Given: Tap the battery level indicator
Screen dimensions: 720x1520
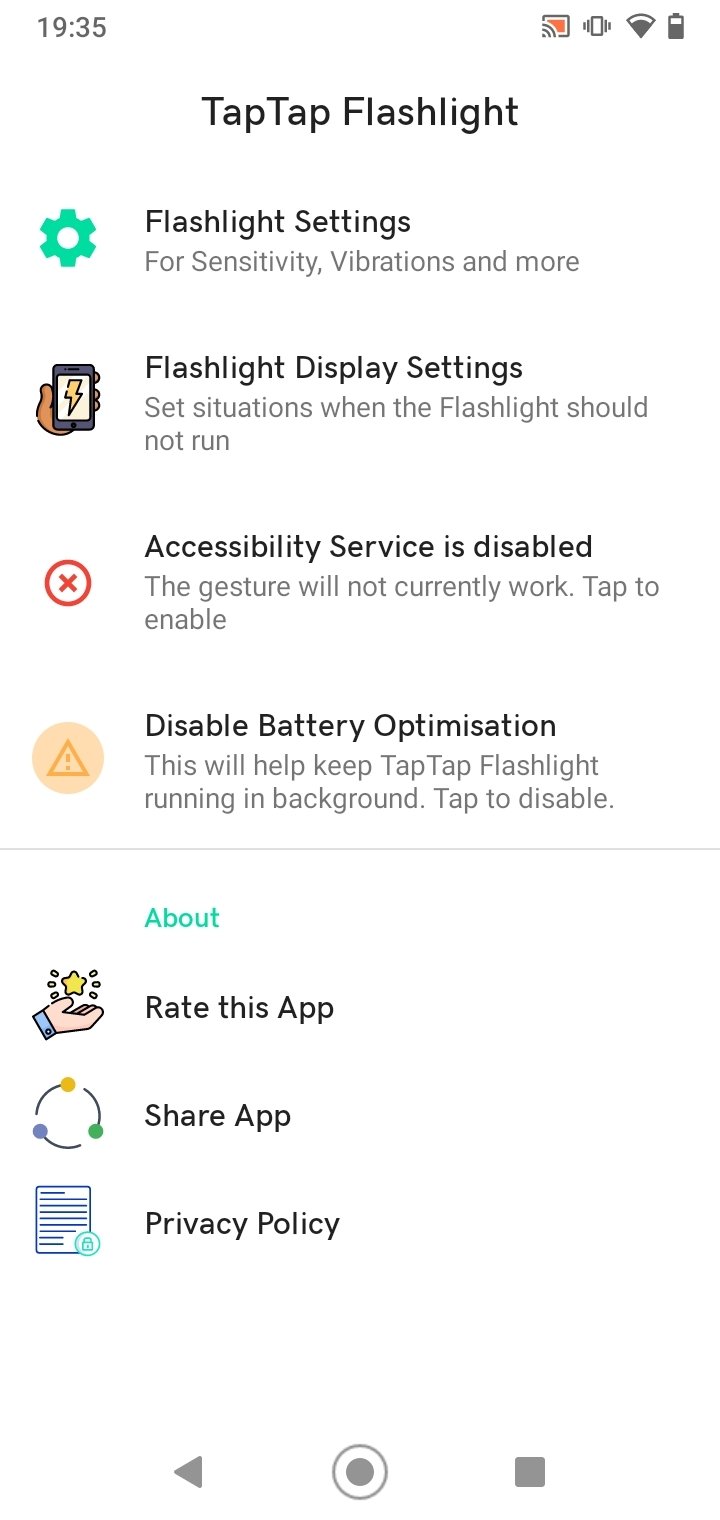Looking at the screenshot, I should tap(676, 27).
